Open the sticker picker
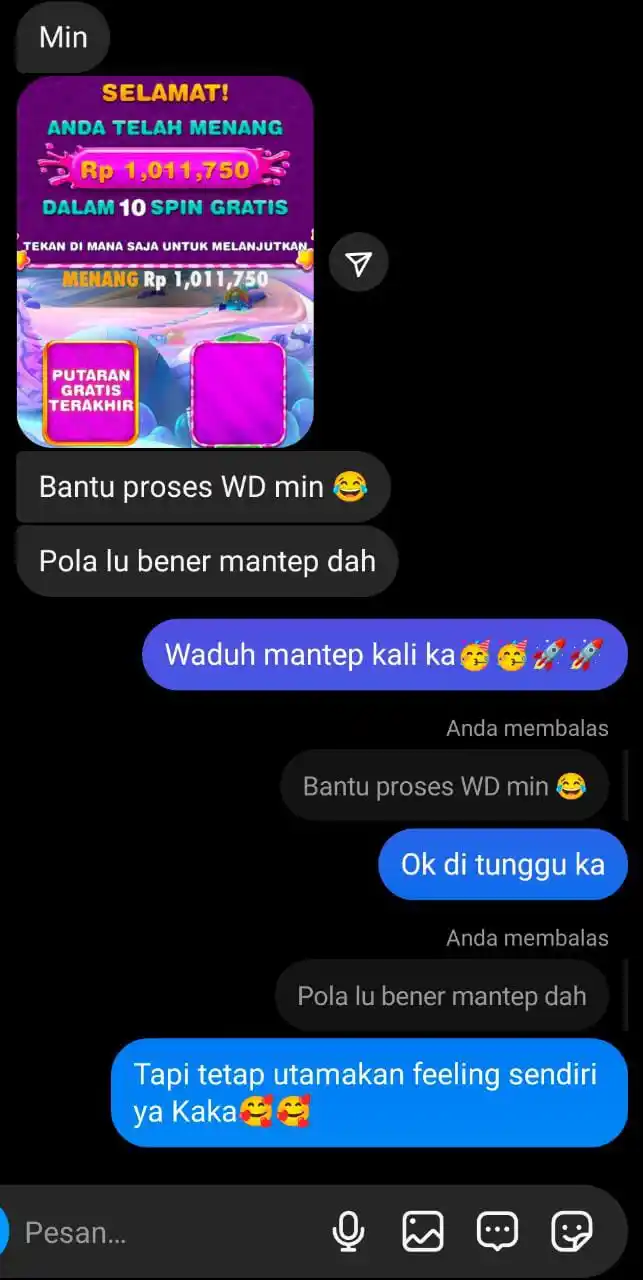Viewport: 643px width, 1280px height. [572, 1232]
